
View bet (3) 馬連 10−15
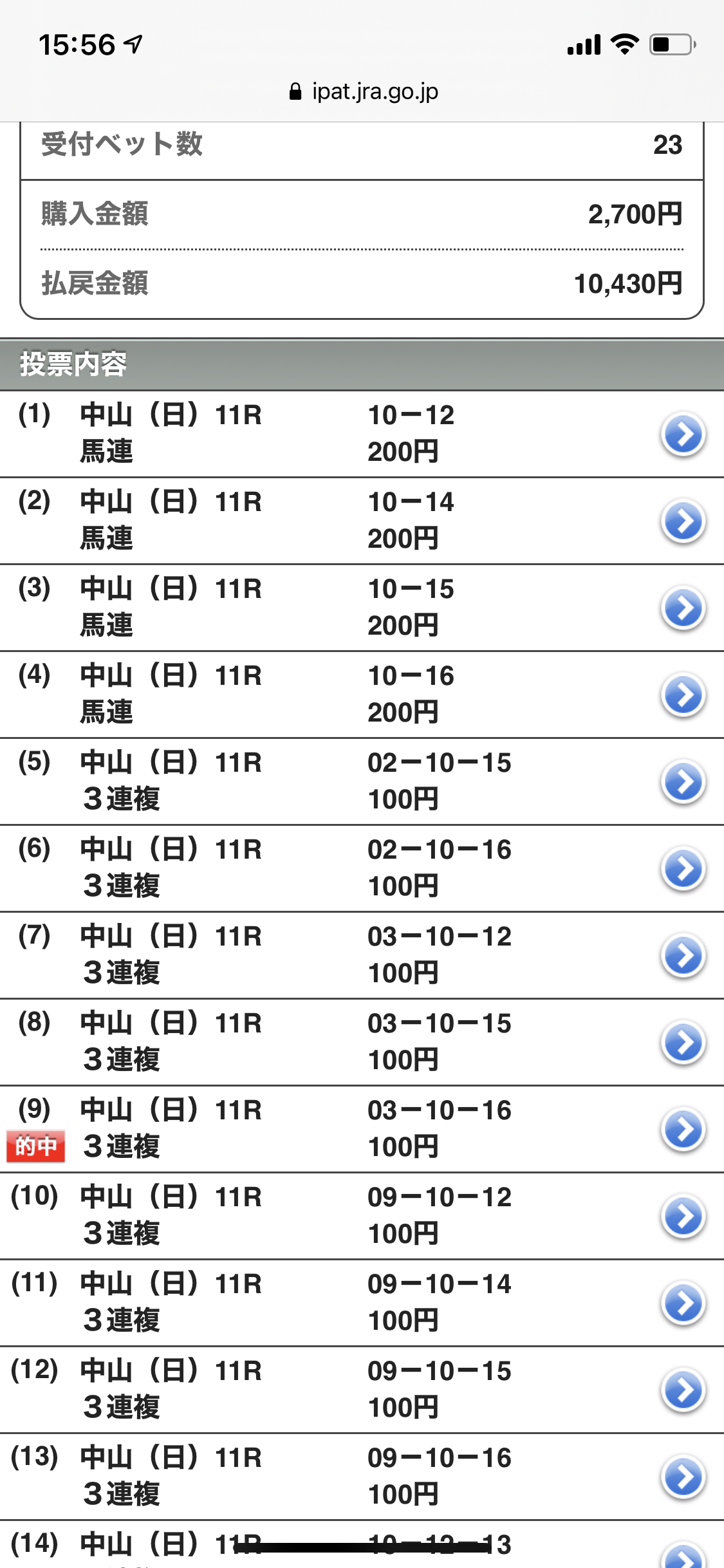(683, 608)
